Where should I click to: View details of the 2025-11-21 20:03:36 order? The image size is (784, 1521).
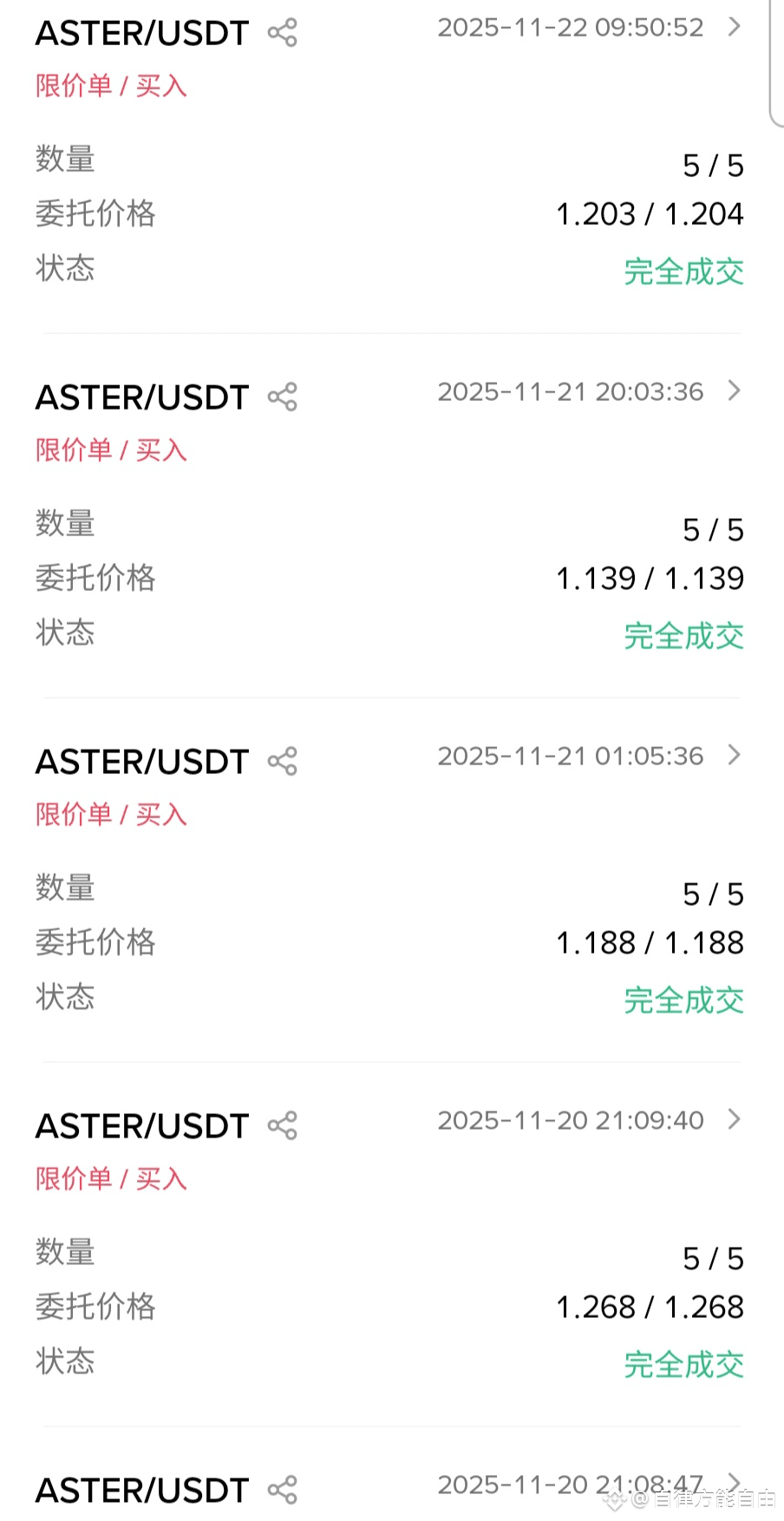(x=734, y=391)
